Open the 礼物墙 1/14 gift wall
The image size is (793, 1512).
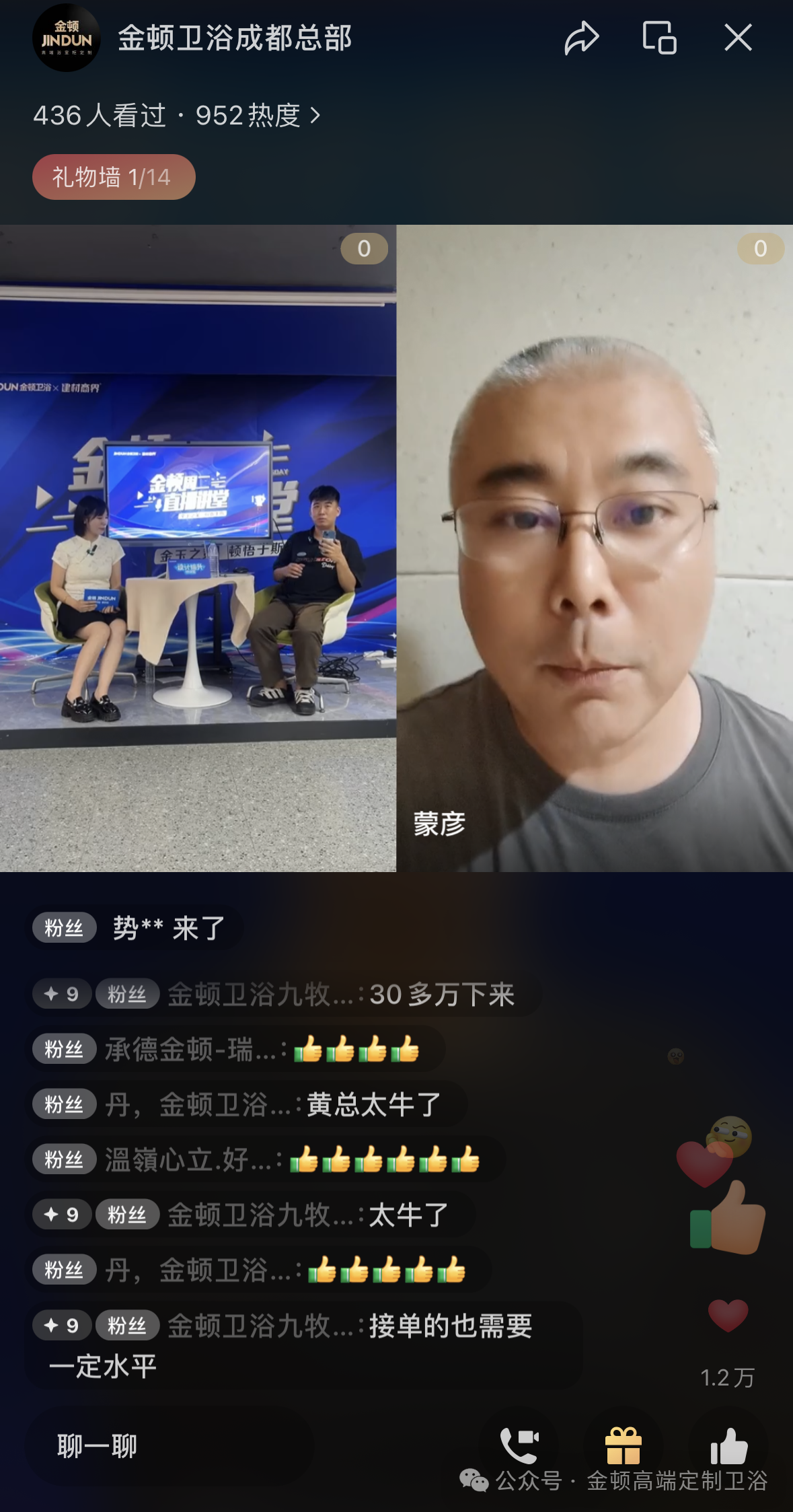[x=114, y=177]
